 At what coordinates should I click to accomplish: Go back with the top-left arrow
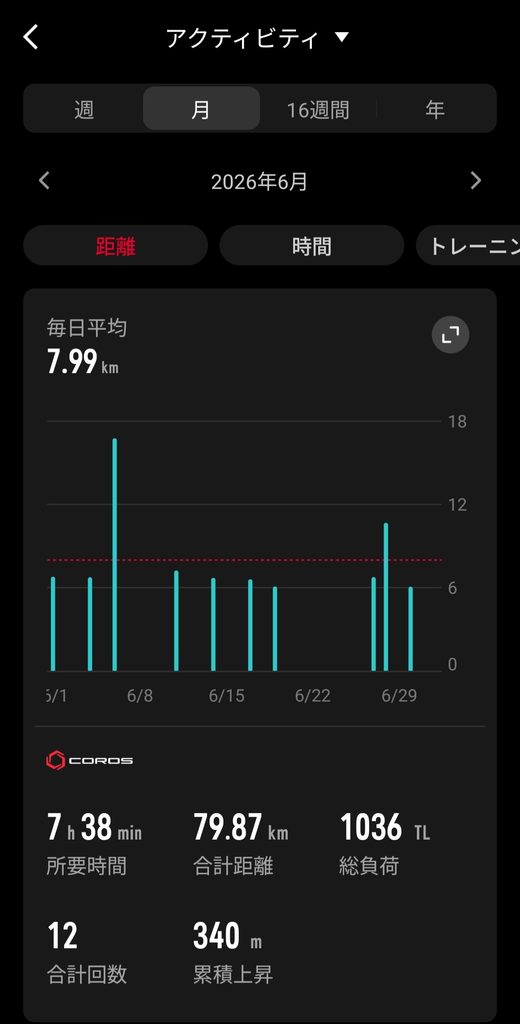pos(31,37)
